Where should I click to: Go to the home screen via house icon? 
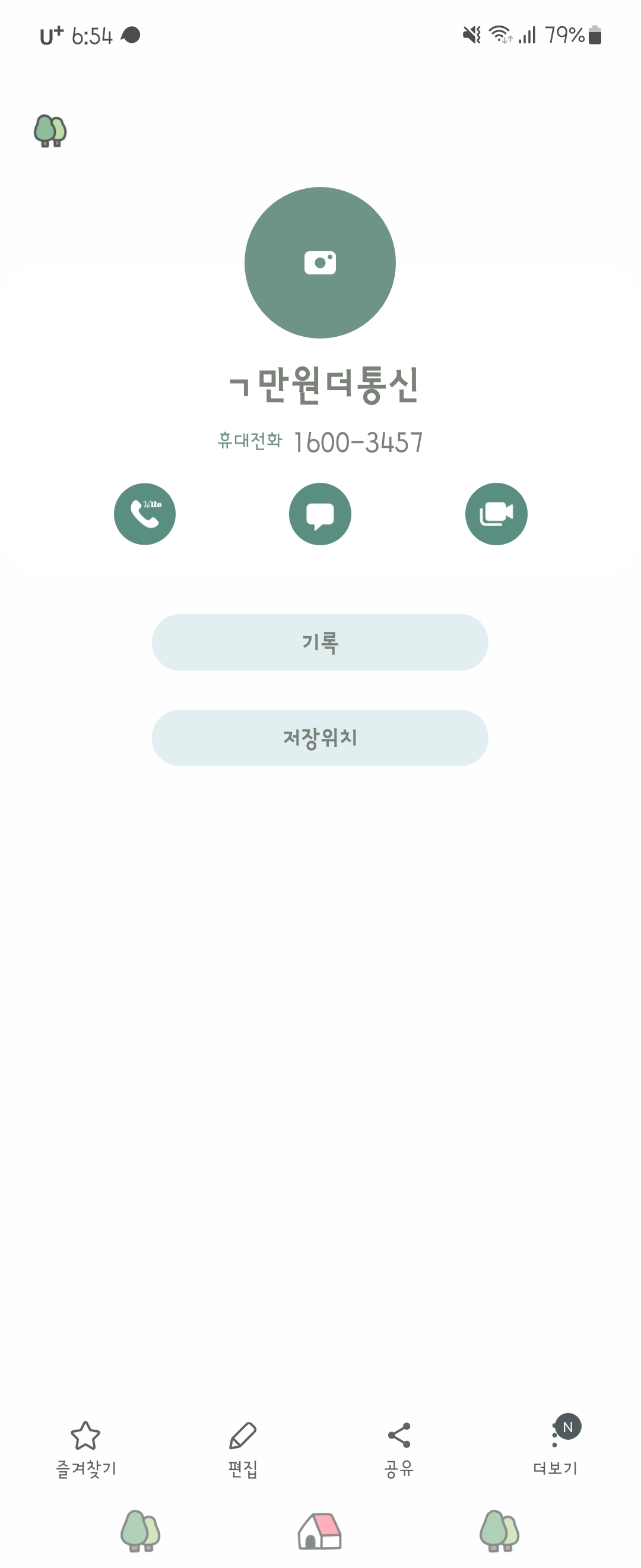click(x=320, y=1530)
